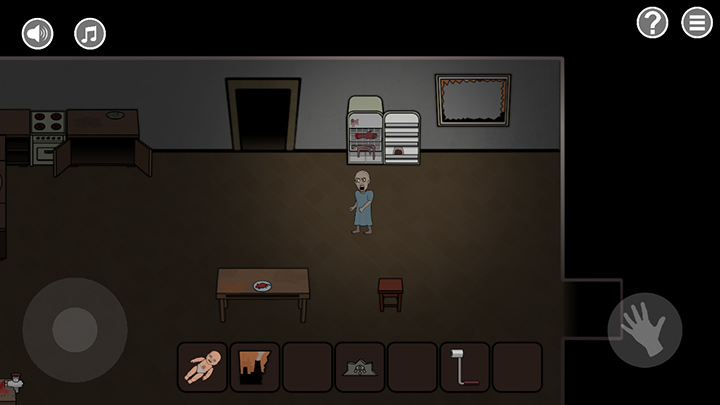Open the hamburger menu
Screen dimensions: 720x405
tap(697, 22)
